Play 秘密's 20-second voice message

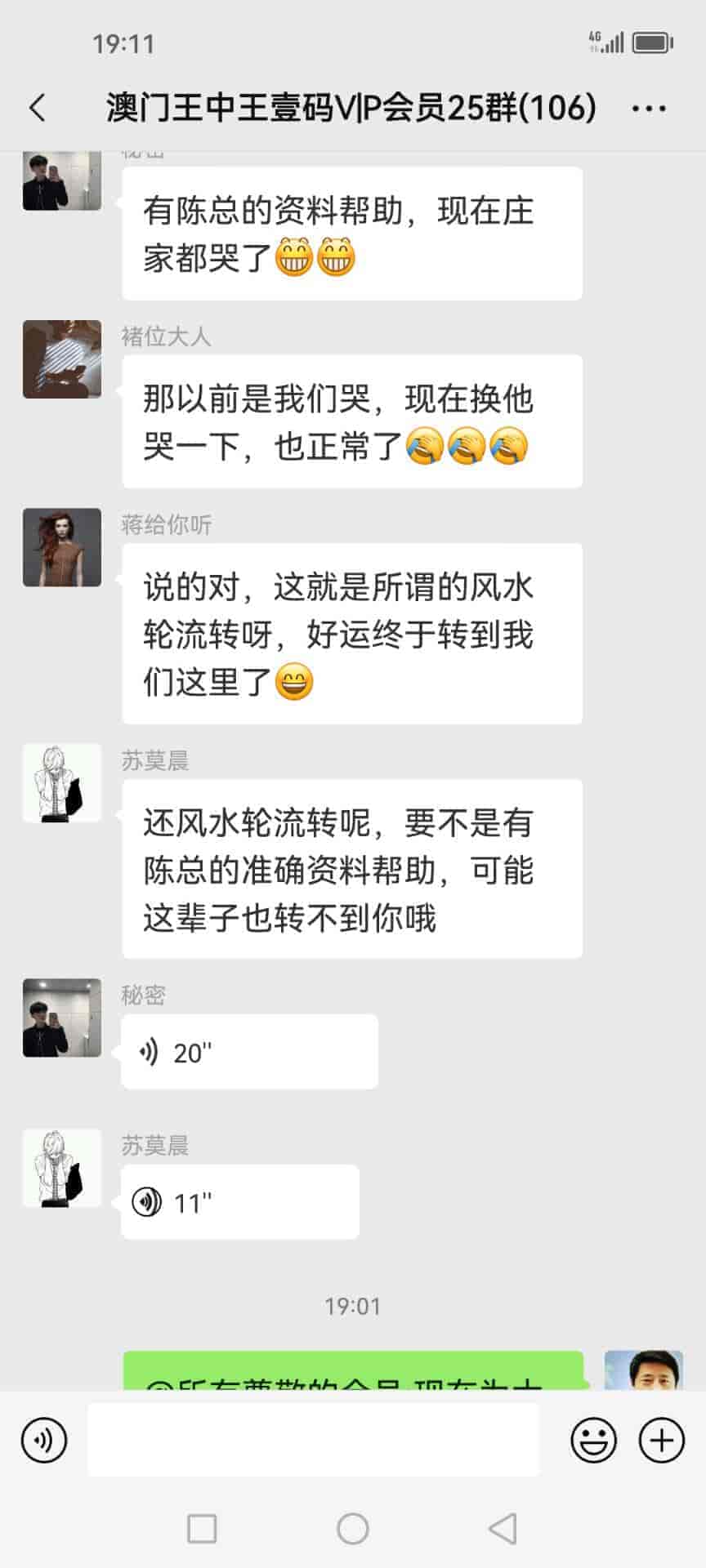pos(249,1052)
